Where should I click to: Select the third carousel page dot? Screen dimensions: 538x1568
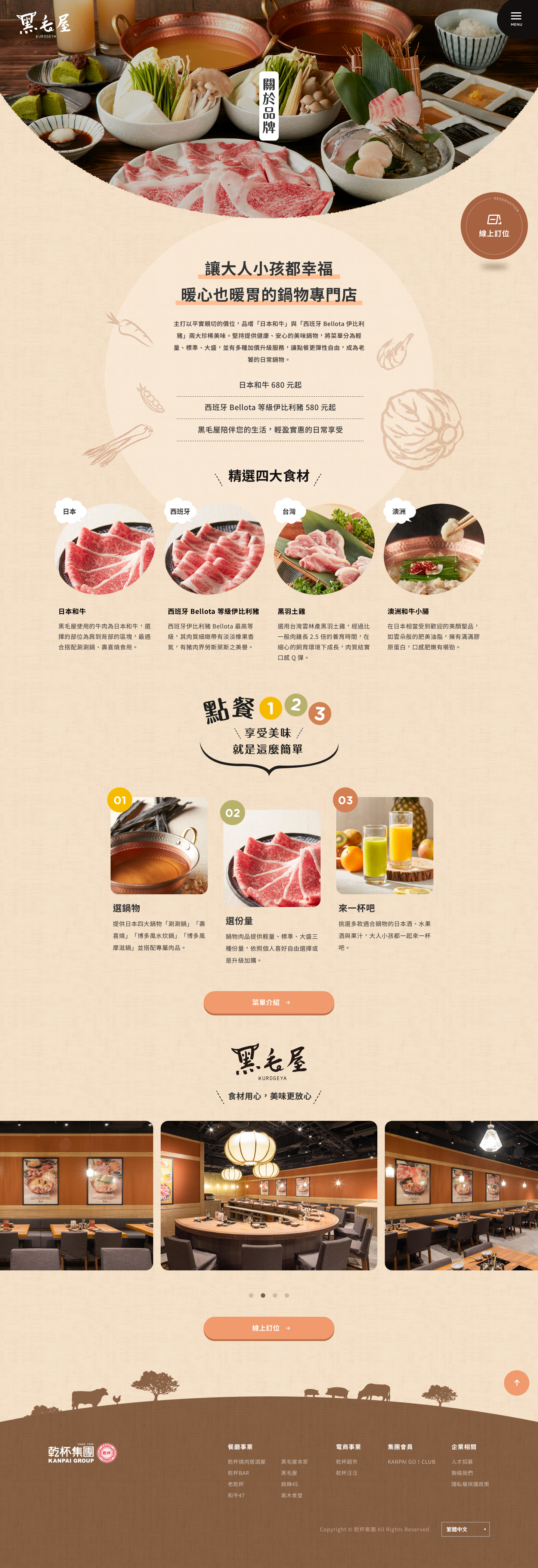tap(275, 1295)
